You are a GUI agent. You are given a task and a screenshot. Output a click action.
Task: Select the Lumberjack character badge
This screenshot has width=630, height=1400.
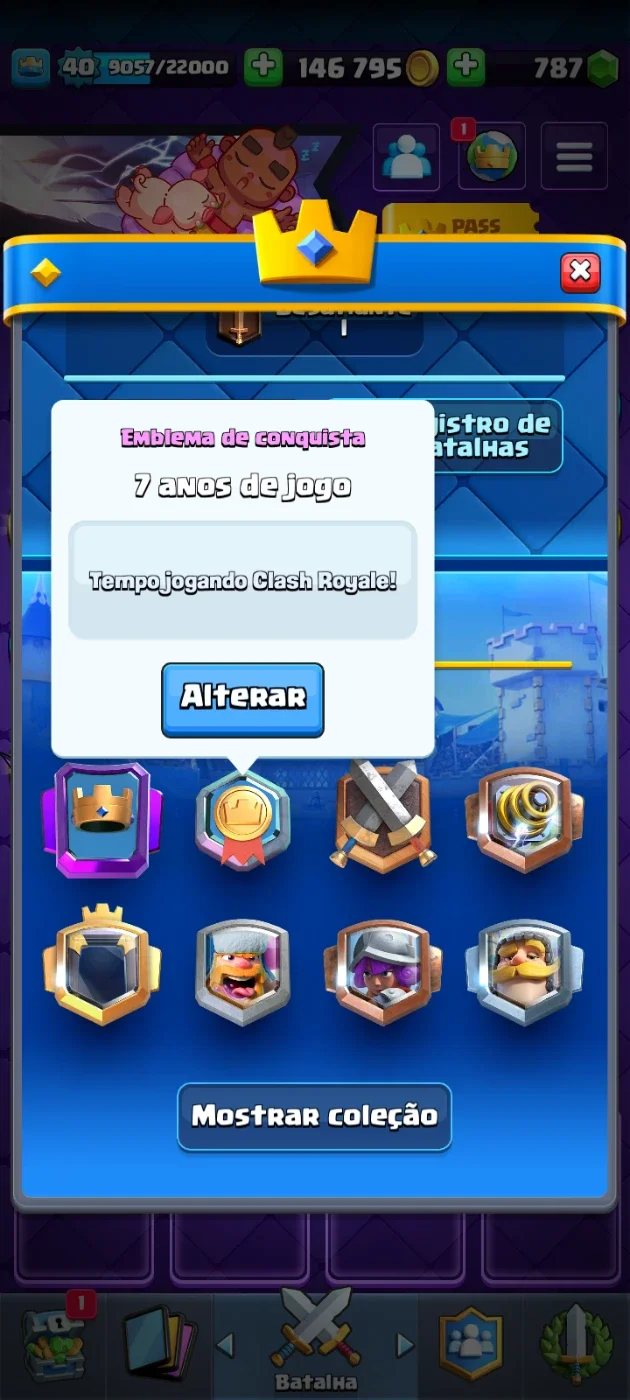242,972
